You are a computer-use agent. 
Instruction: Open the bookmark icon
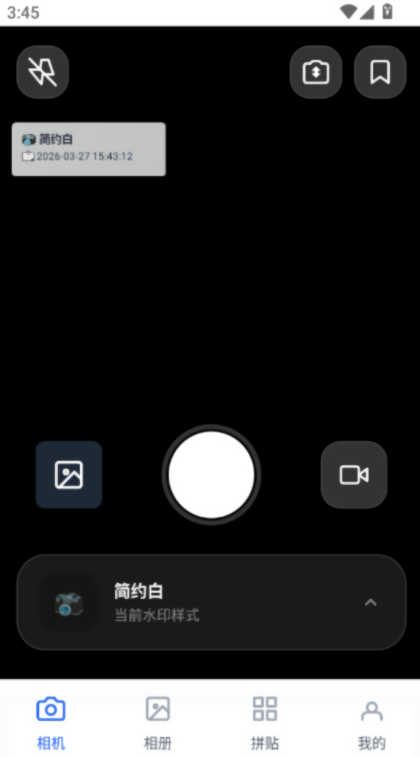(x=380, y=72)
